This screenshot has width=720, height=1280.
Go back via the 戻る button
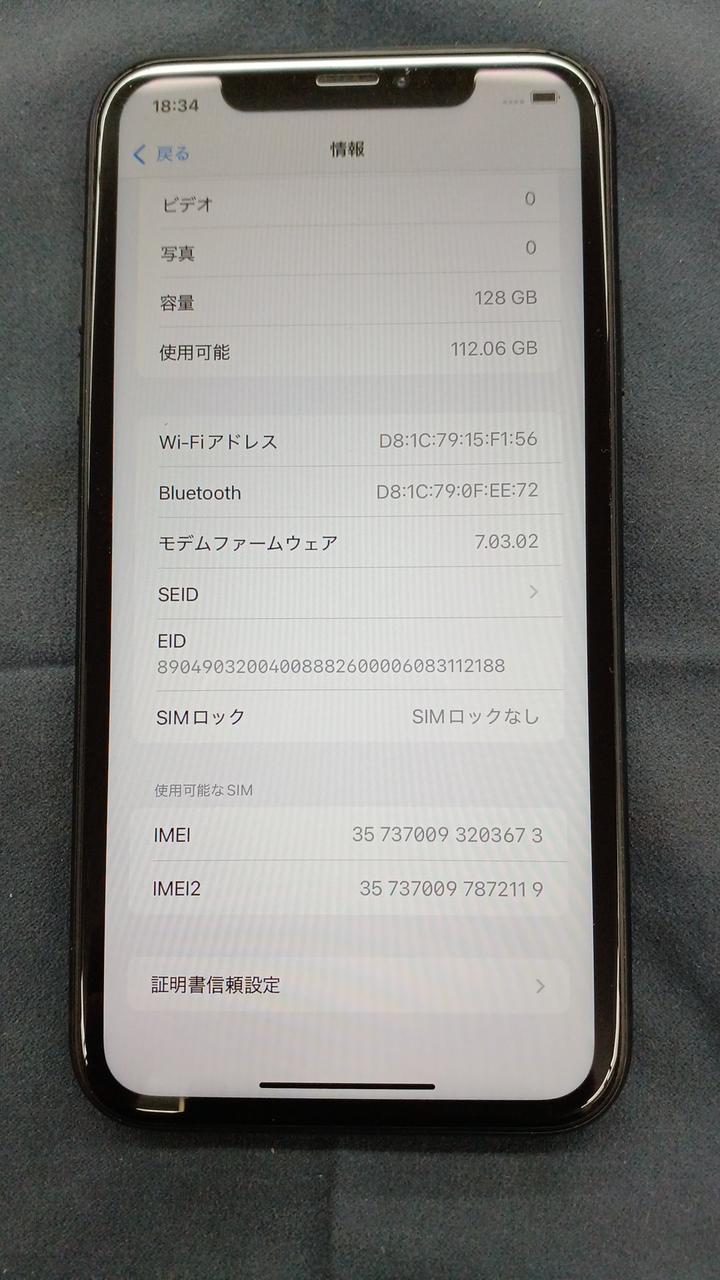(162, 154)
